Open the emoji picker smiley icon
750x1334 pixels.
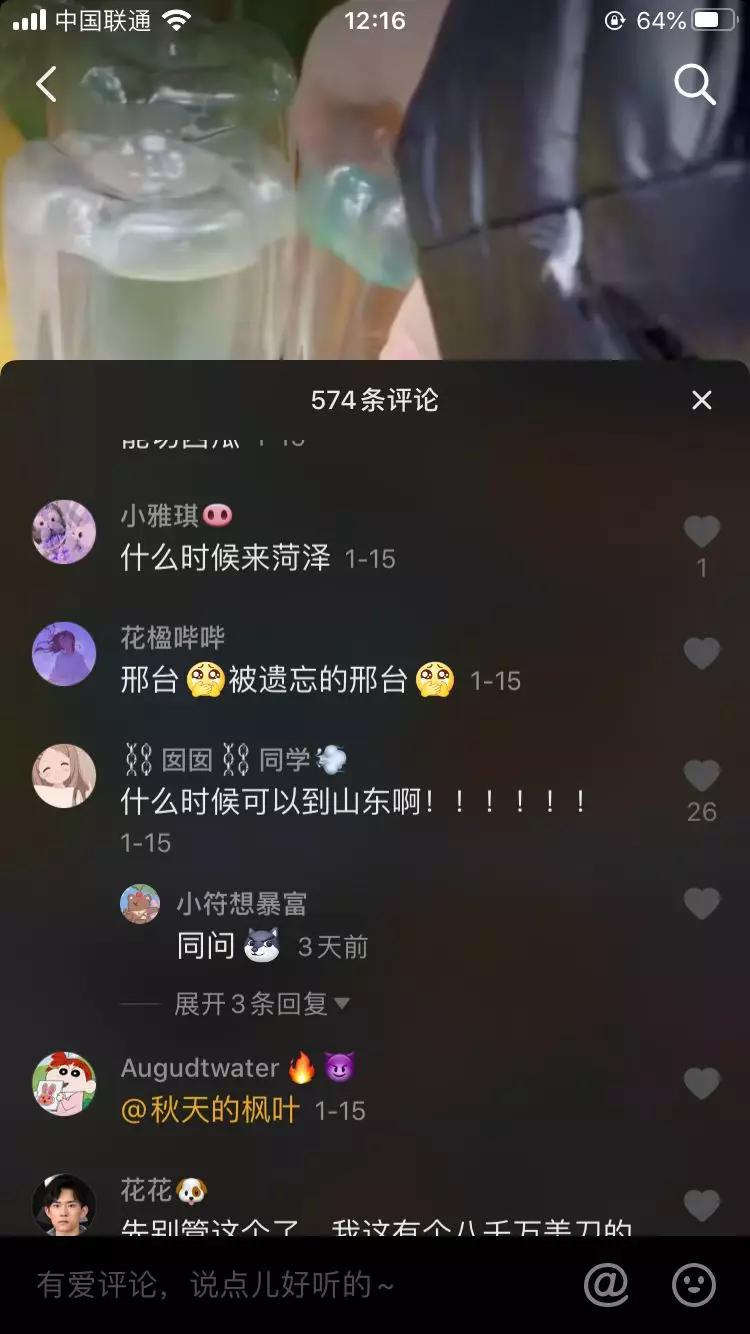click(693, 1285)
